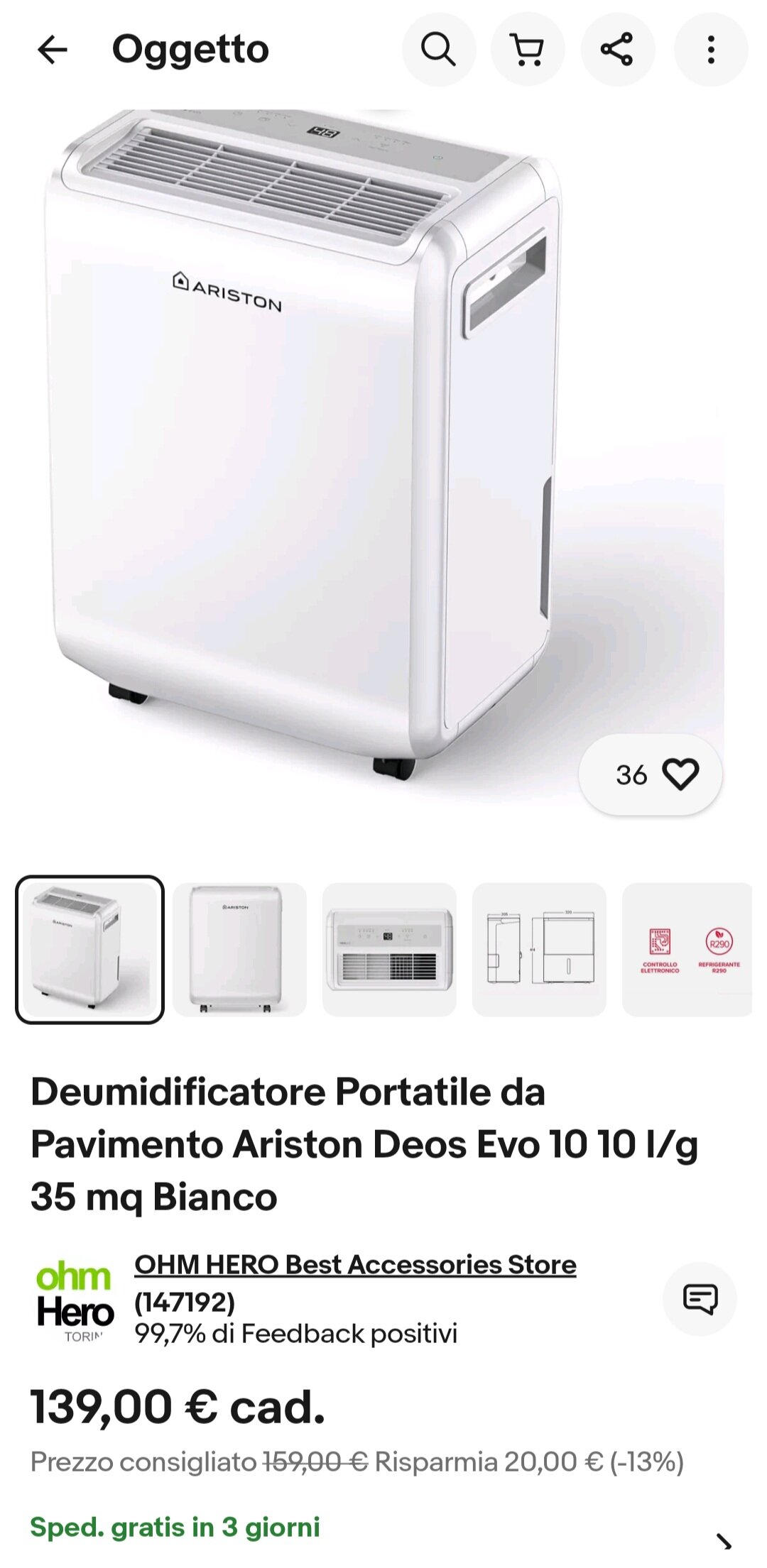Message the seller via chat icon
Image resolution: width=767 pixels, height=1568 pixels.
tap(700, 1299)
